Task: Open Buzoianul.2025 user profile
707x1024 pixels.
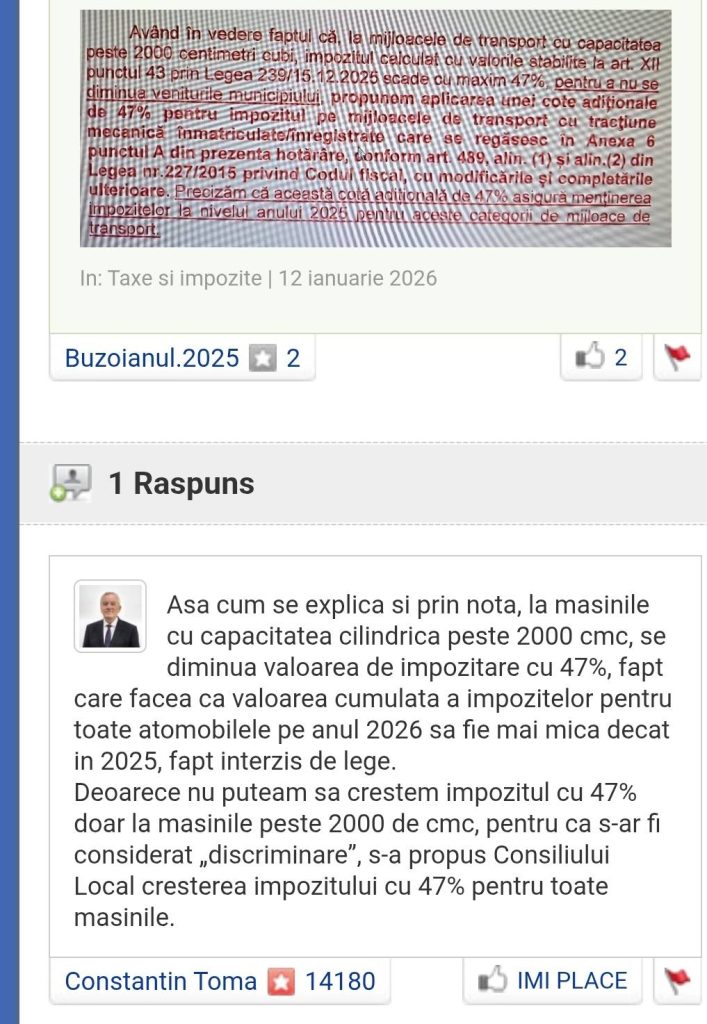Action: coord(152,358)
